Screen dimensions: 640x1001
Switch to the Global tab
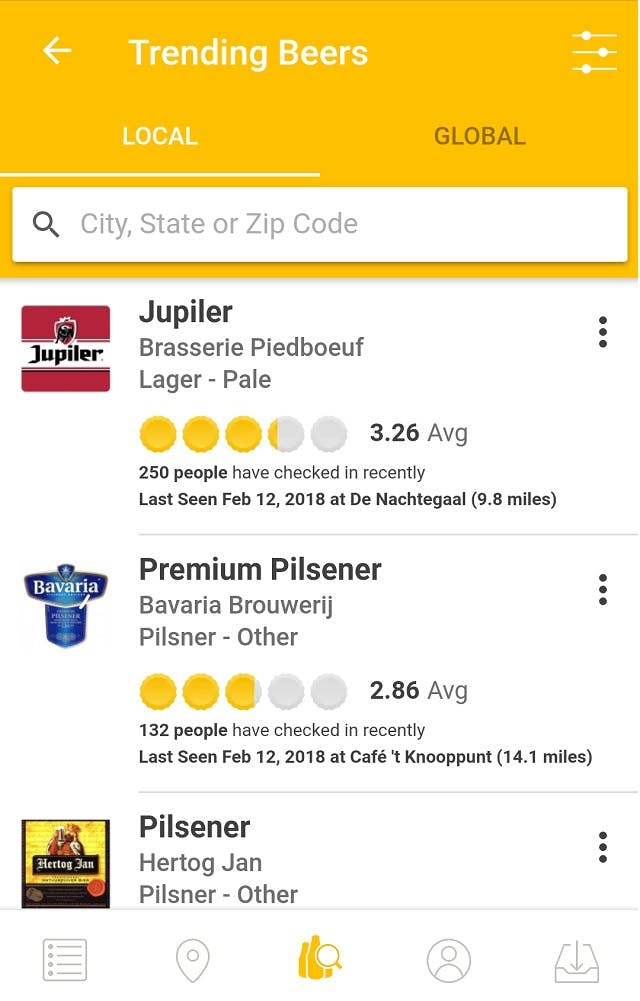[479, 137]
